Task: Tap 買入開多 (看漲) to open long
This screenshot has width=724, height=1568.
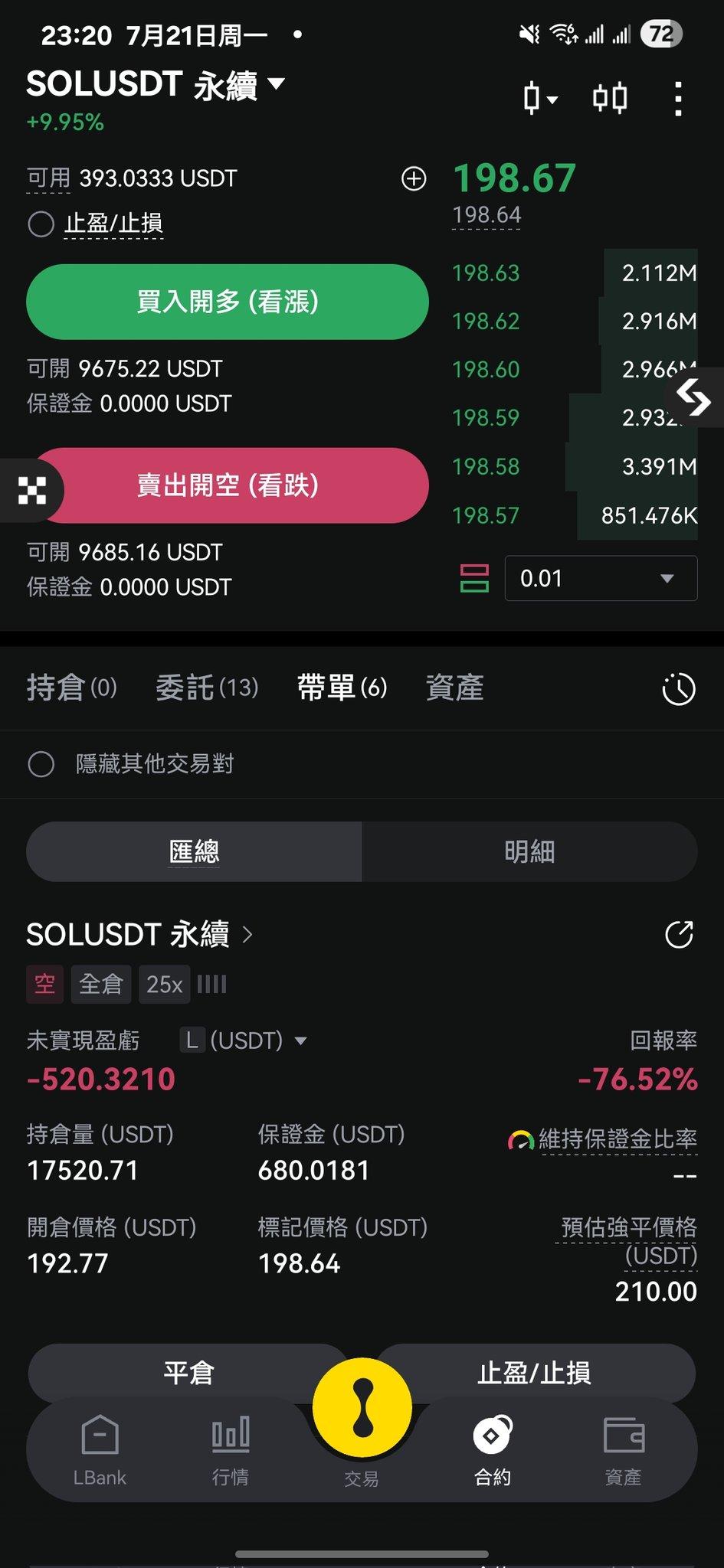Action: tap(228, 302)
